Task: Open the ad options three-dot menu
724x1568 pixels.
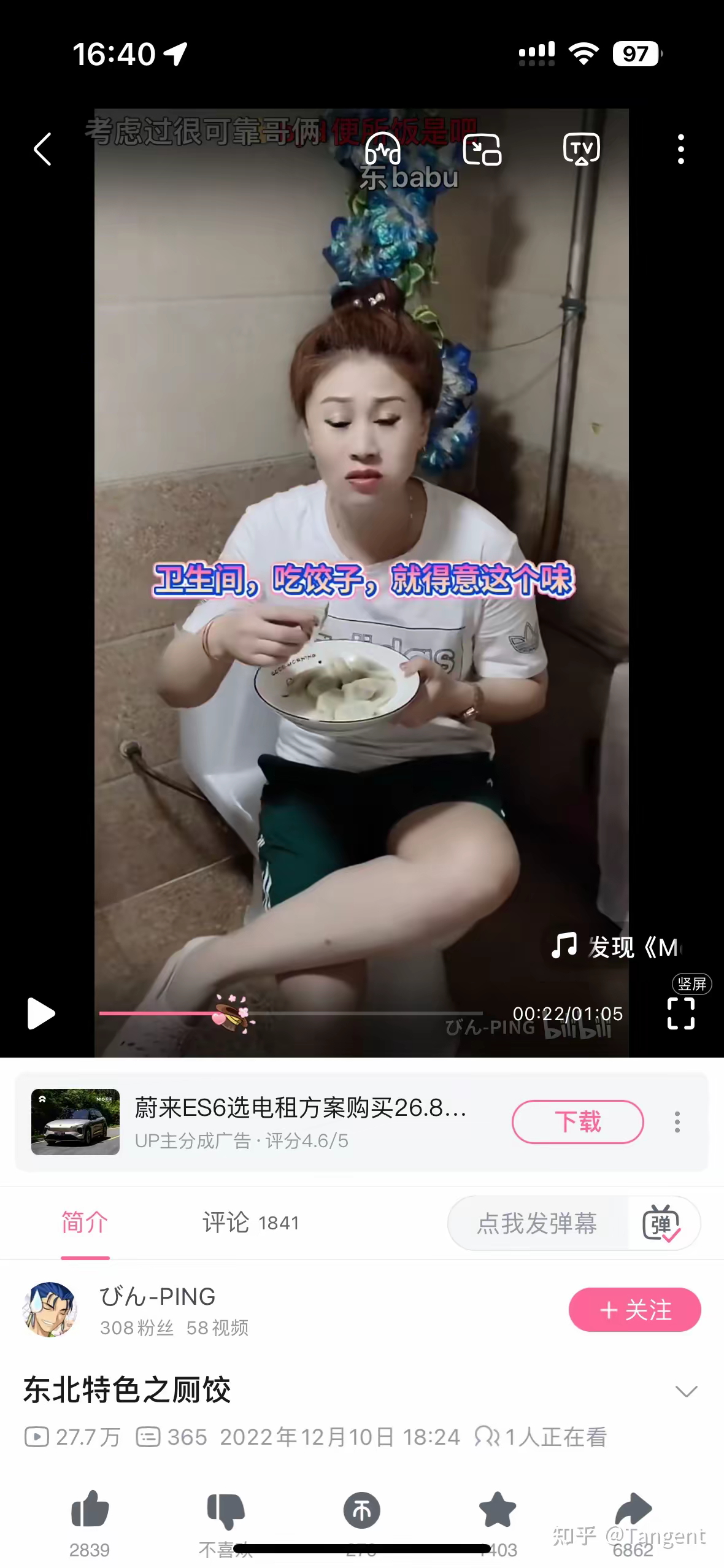Action: [677, 1121]
